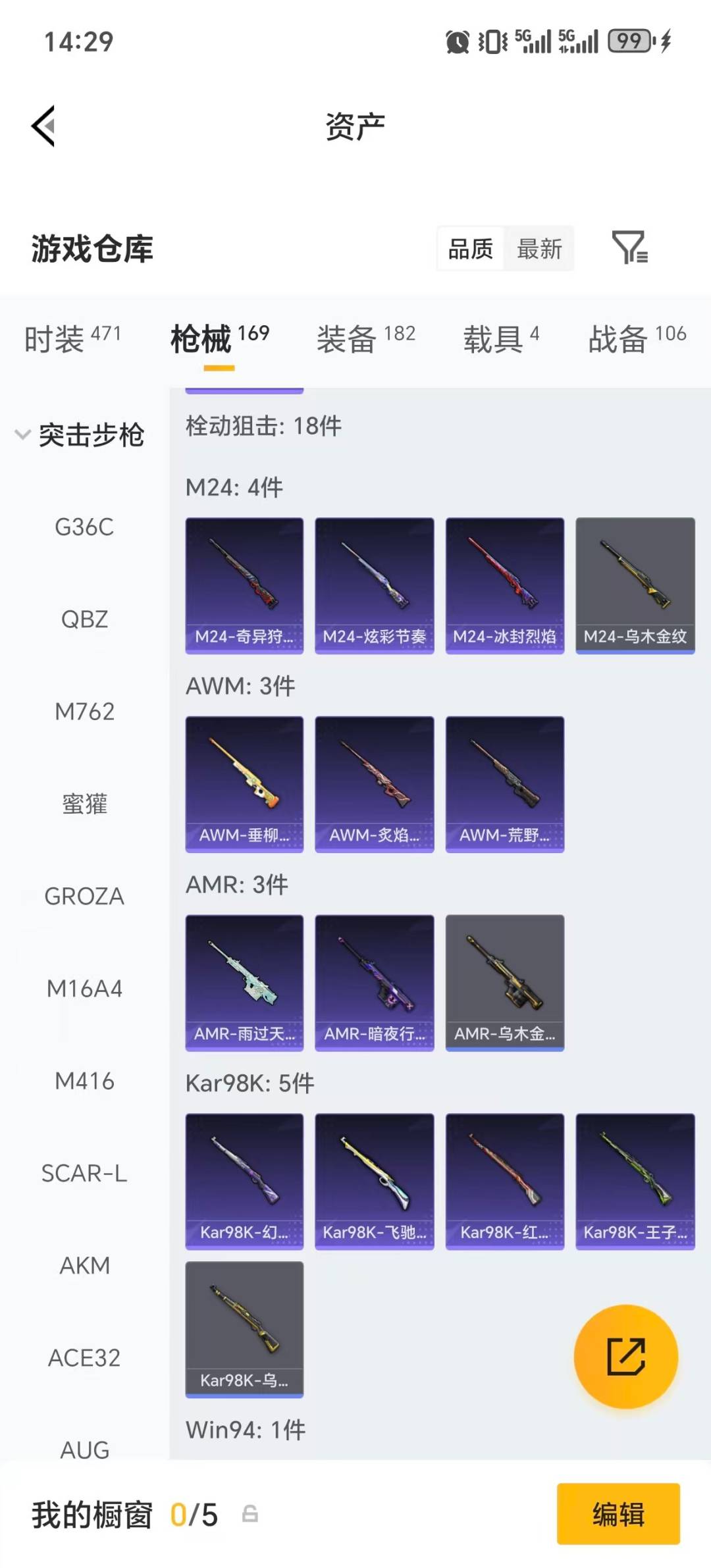Viewport: 711px width, 1568px height.
Task: Select the Kar98K-王子 weapon icon
Action: click(635, 1180)
